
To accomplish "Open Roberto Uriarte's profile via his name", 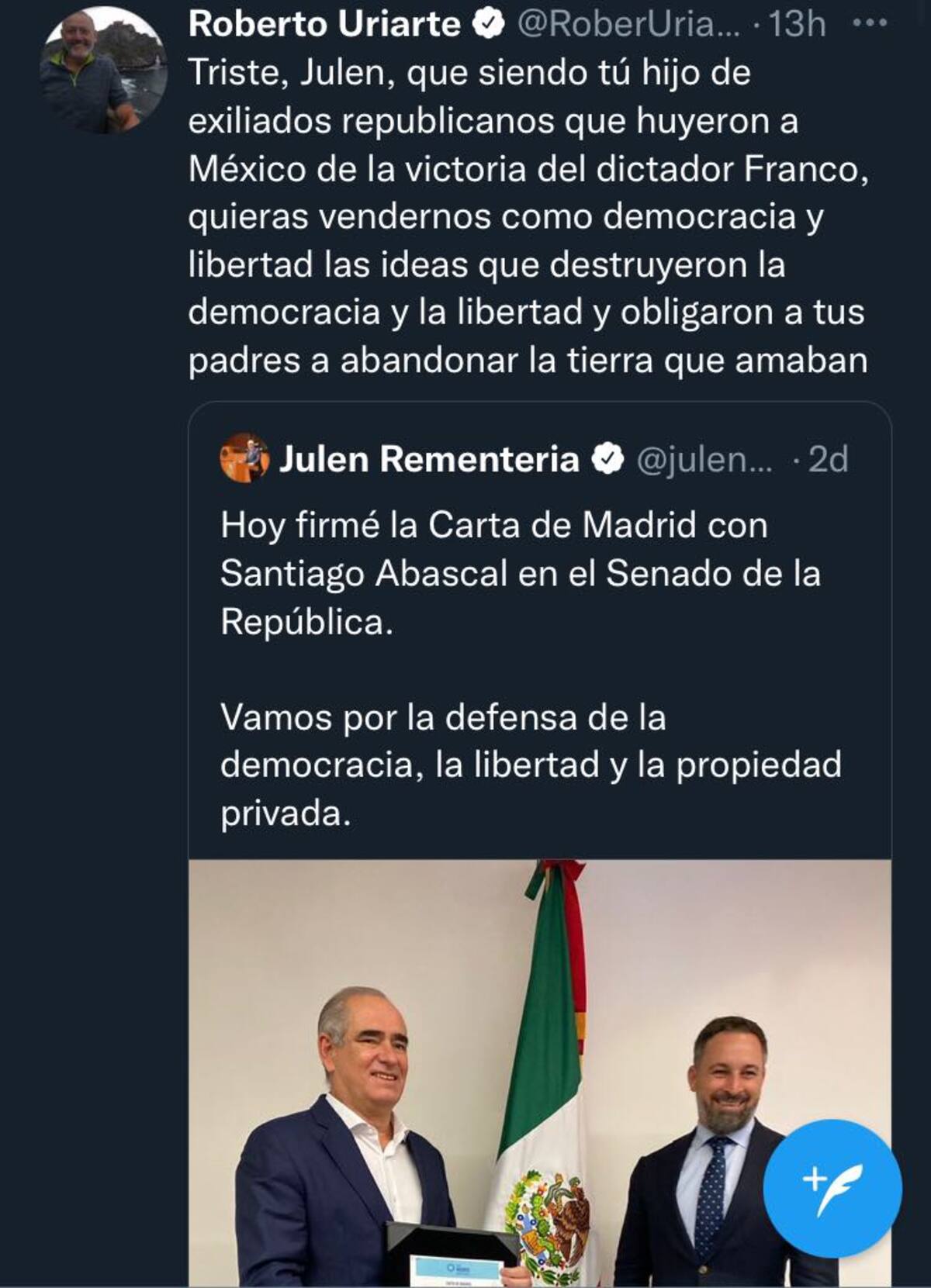I will point(324,24).
